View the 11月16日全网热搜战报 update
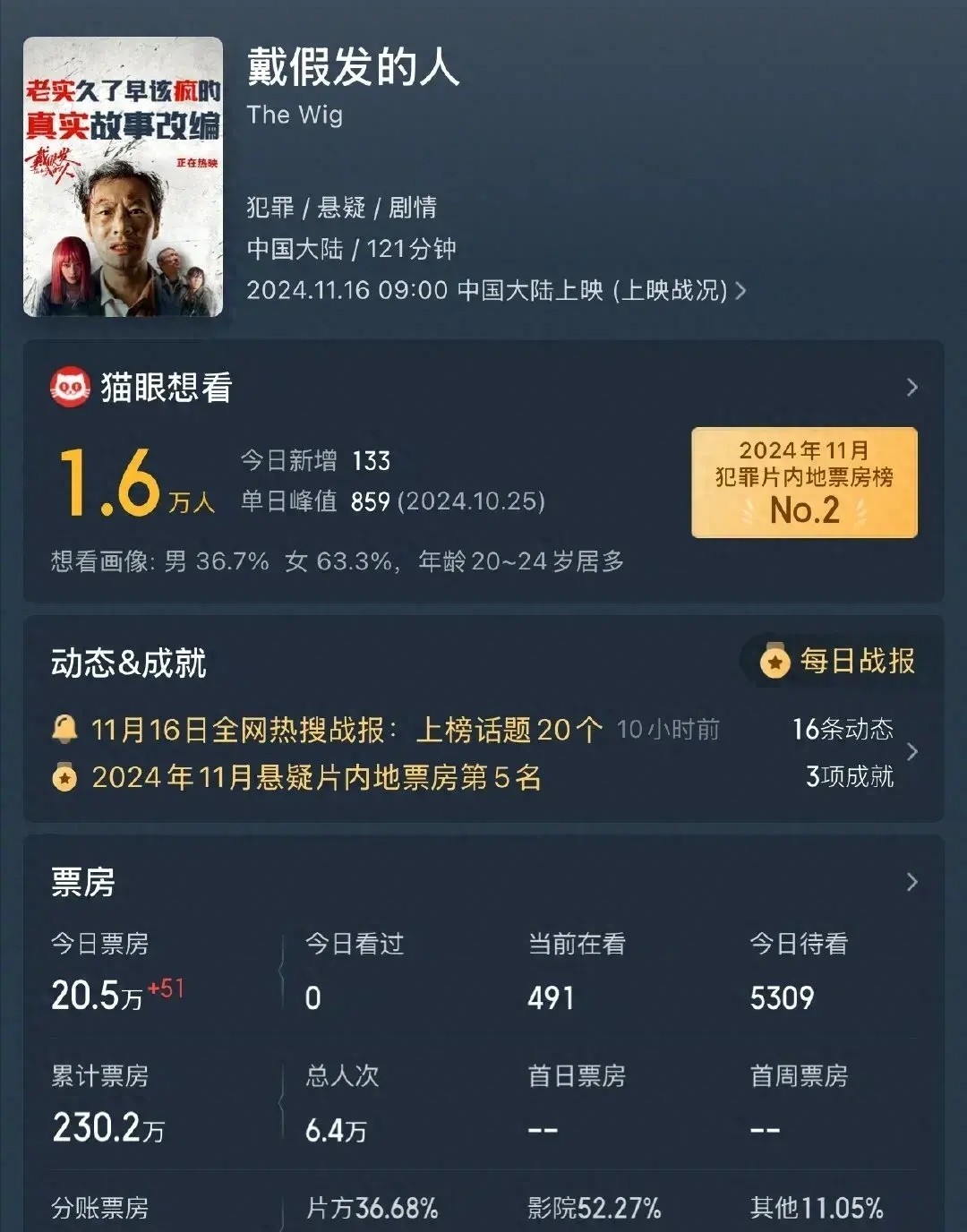Screen dimensions: 967x1232 click(x=347, y=731)
